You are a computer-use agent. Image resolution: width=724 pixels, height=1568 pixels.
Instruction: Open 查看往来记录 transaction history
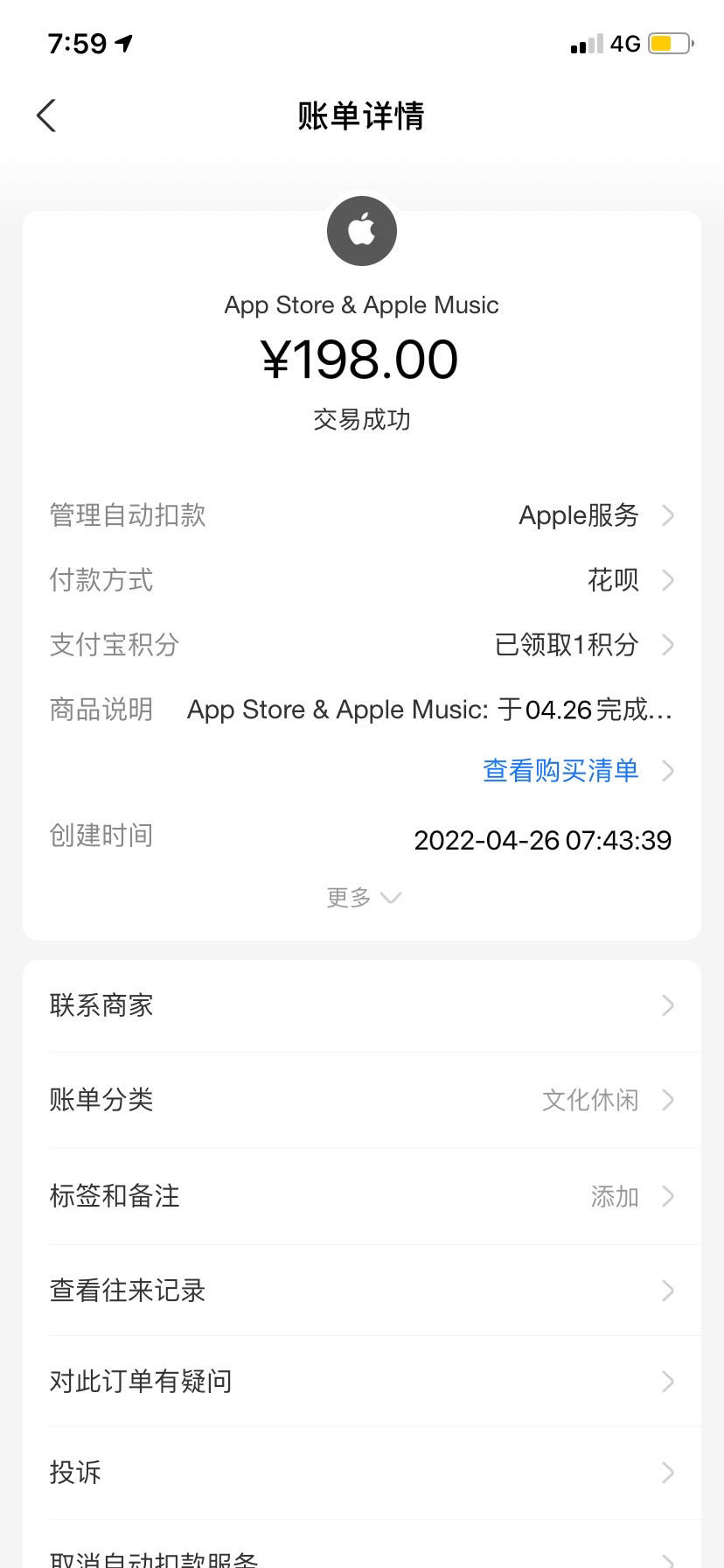[362, 1291]
